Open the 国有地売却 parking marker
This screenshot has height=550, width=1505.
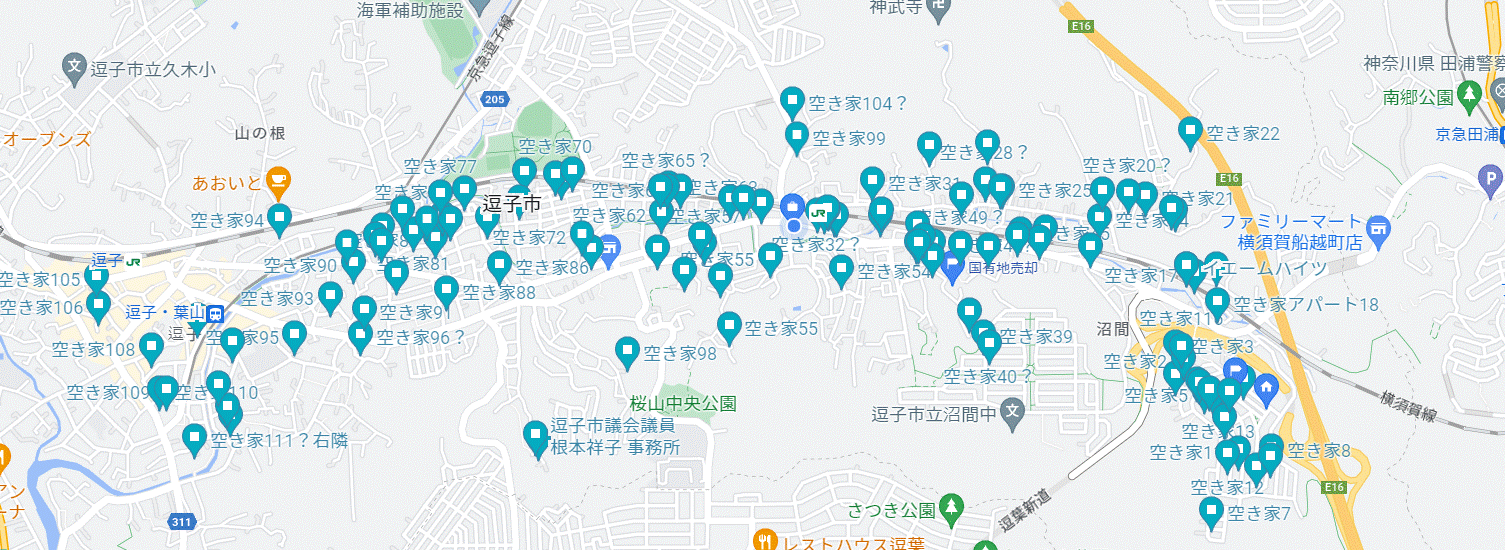click(x=952, y=267)
